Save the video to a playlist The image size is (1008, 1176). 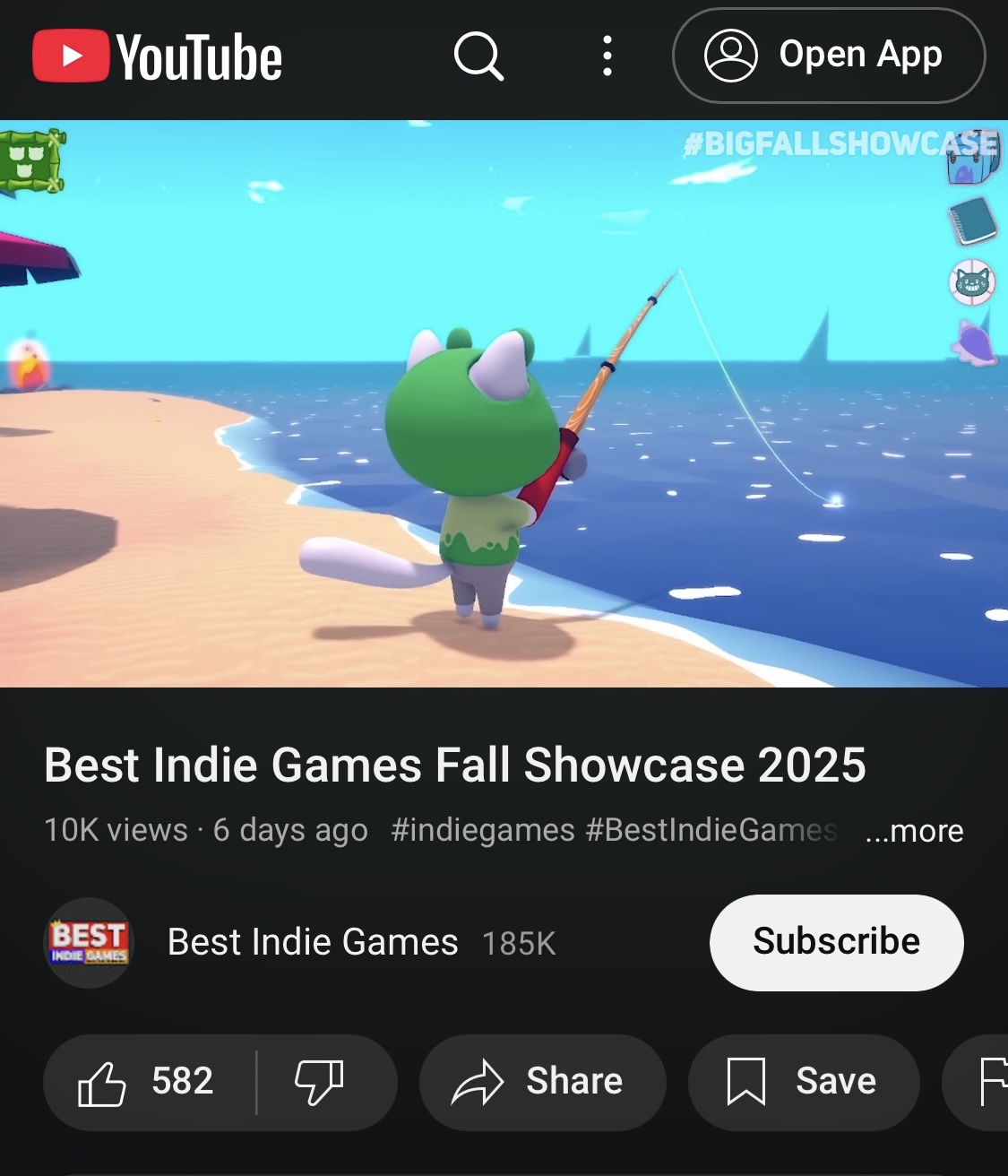(803, 1082)
